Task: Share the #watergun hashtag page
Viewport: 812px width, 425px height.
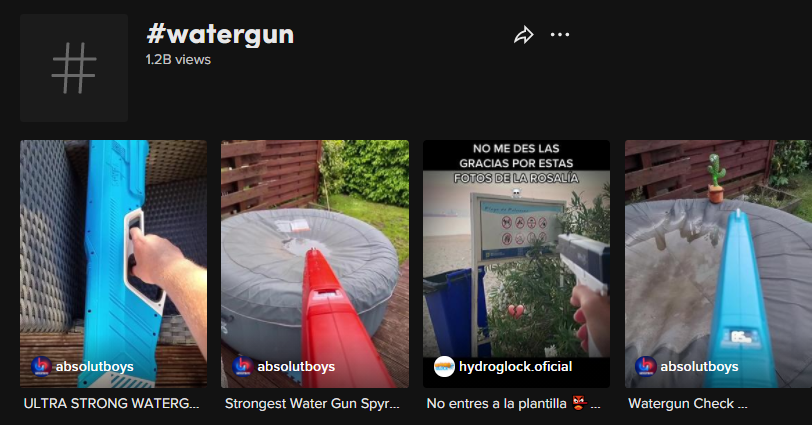Action: (524, 35)
